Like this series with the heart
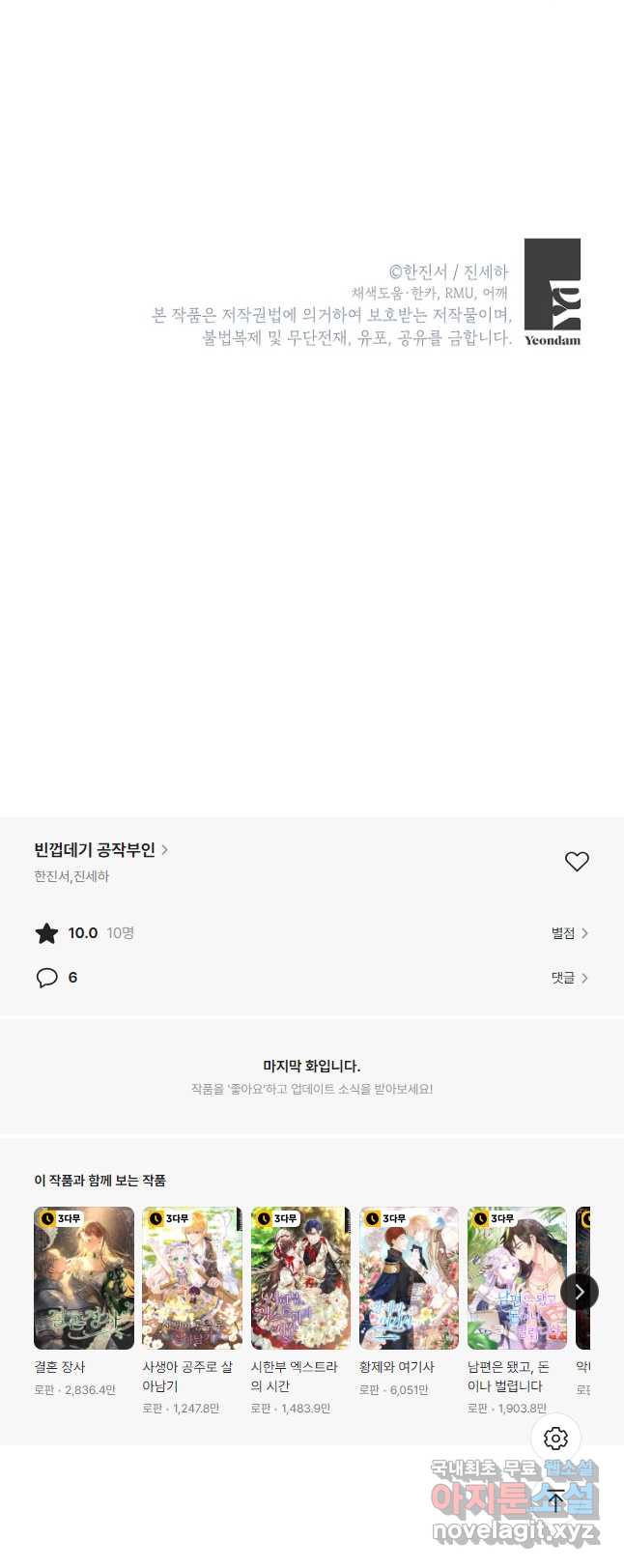The image size is (624, 1568). point(577,861)
